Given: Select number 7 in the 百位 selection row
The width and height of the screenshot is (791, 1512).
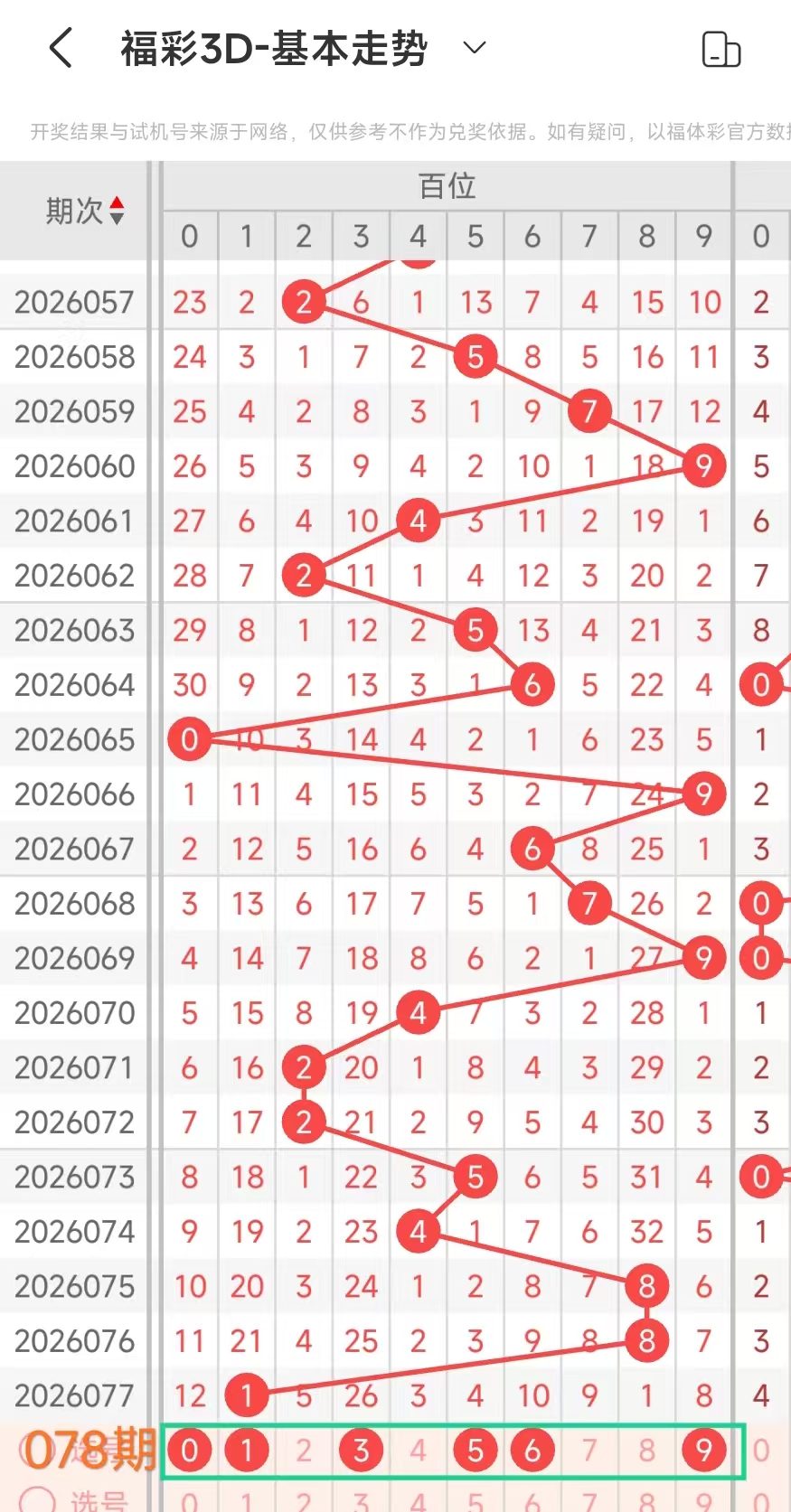Looking at the screenshot, I should (589, 1450).
